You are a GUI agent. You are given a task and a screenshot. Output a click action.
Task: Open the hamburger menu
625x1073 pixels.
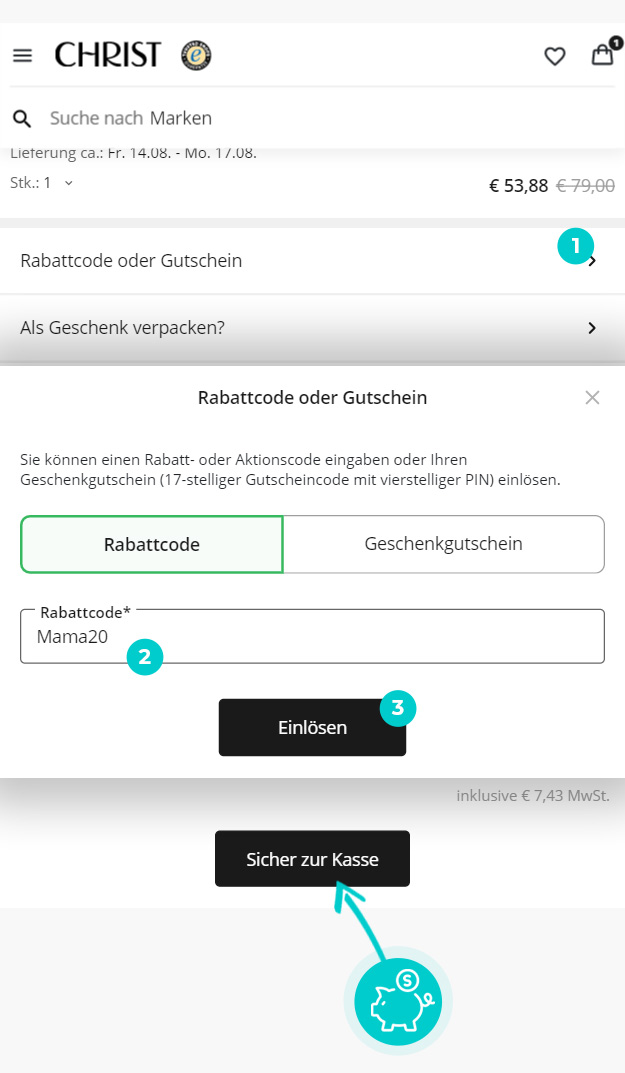point(22,55)
